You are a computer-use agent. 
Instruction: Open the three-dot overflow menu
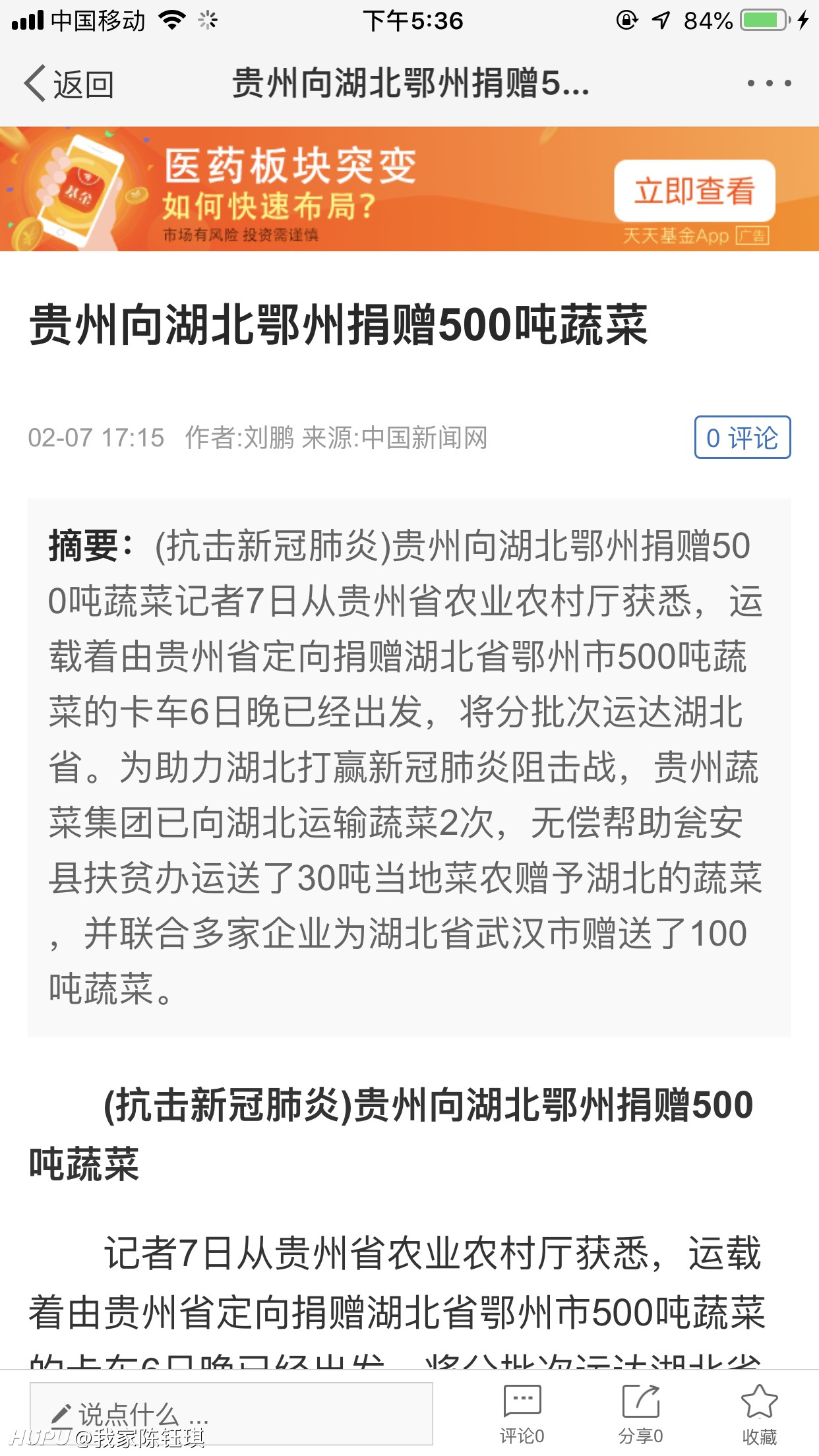(769, 84)
